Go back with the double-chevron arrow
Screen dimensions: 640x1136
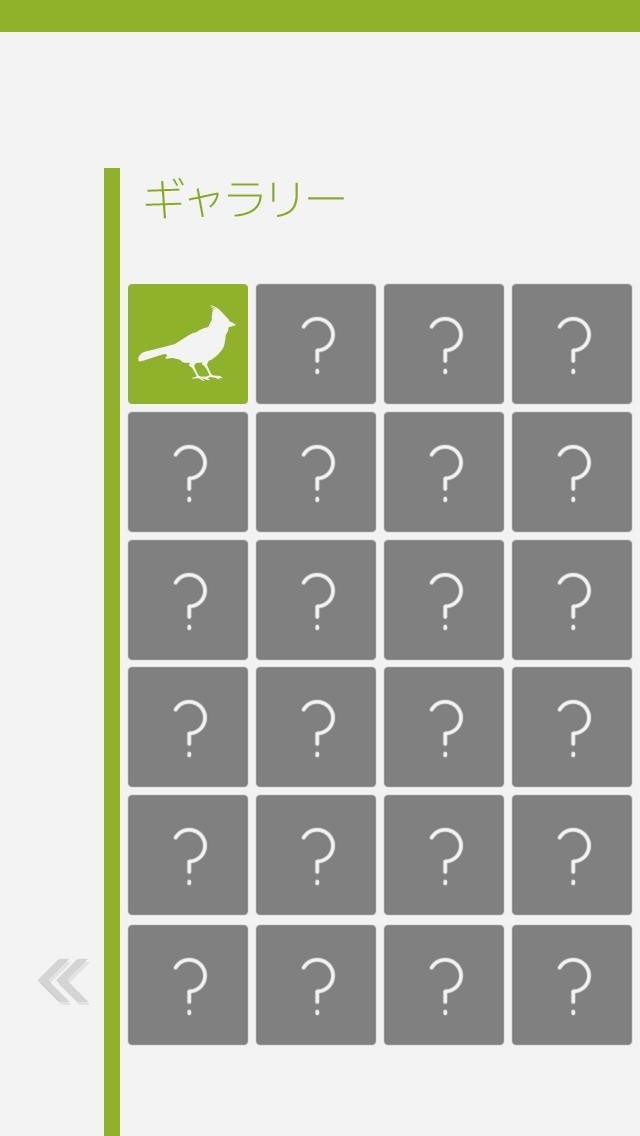64,981
